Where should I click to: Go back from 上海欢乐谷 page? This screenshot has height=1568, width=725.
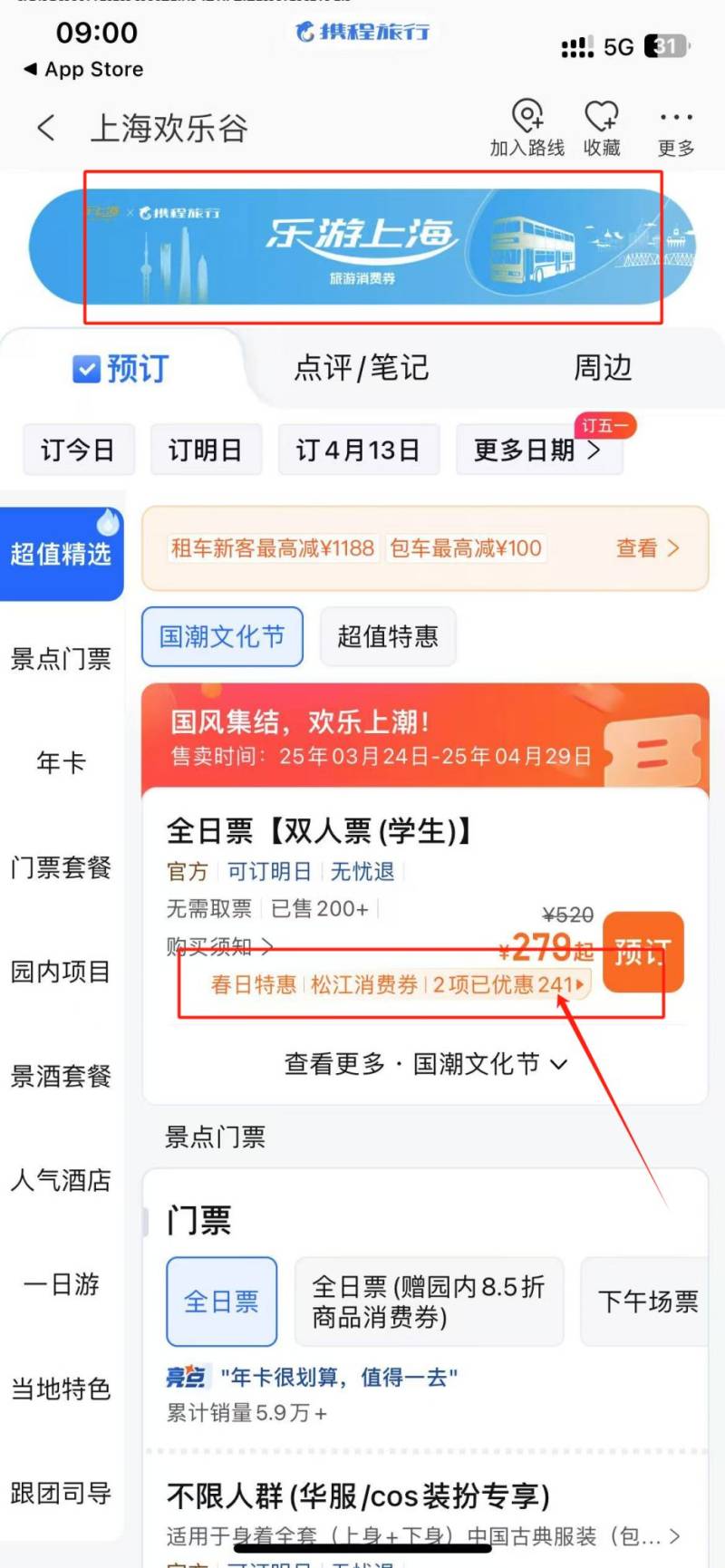(x=46, y=128)
